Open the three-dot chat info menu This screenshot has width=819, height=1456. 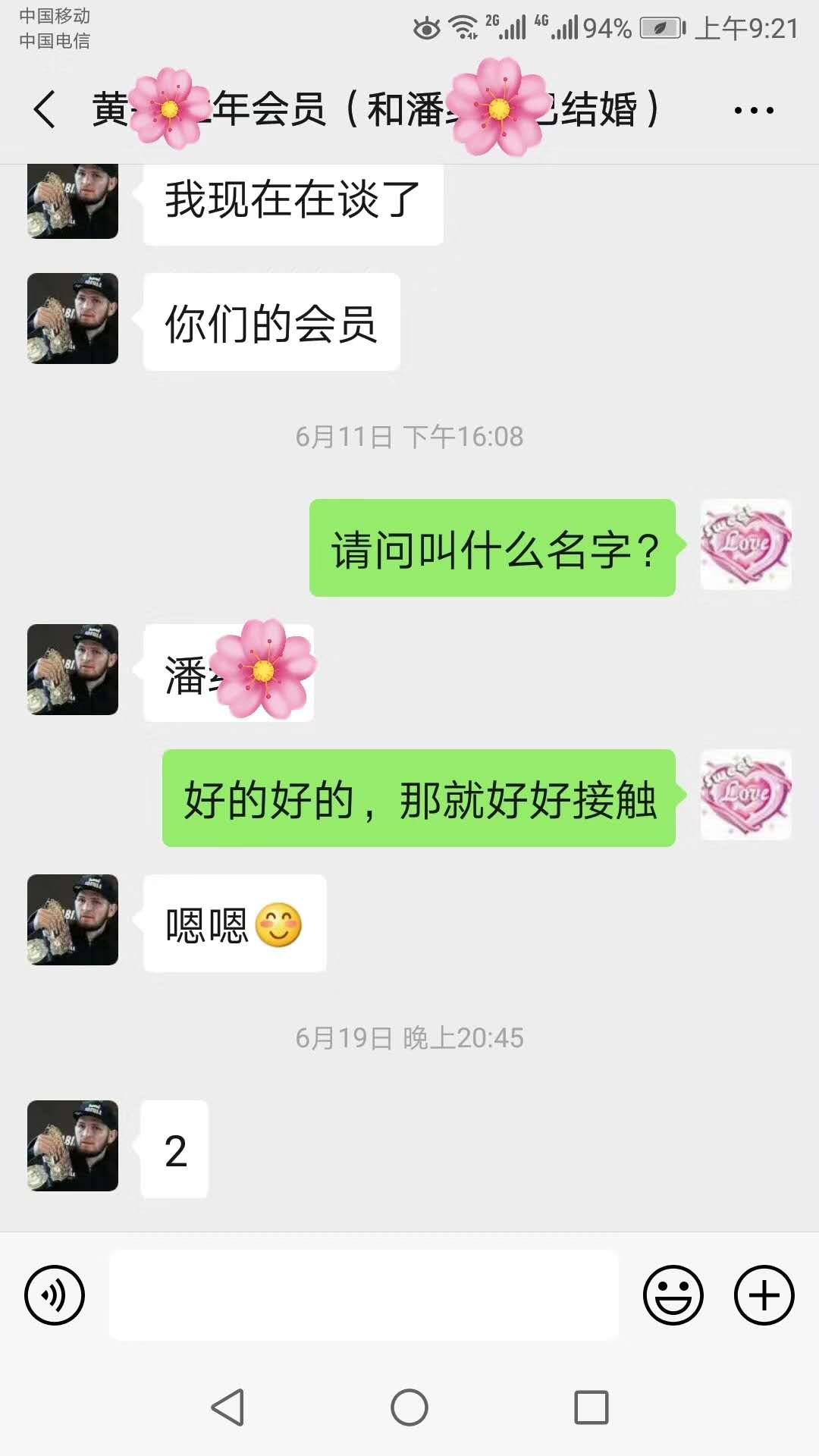753,111
